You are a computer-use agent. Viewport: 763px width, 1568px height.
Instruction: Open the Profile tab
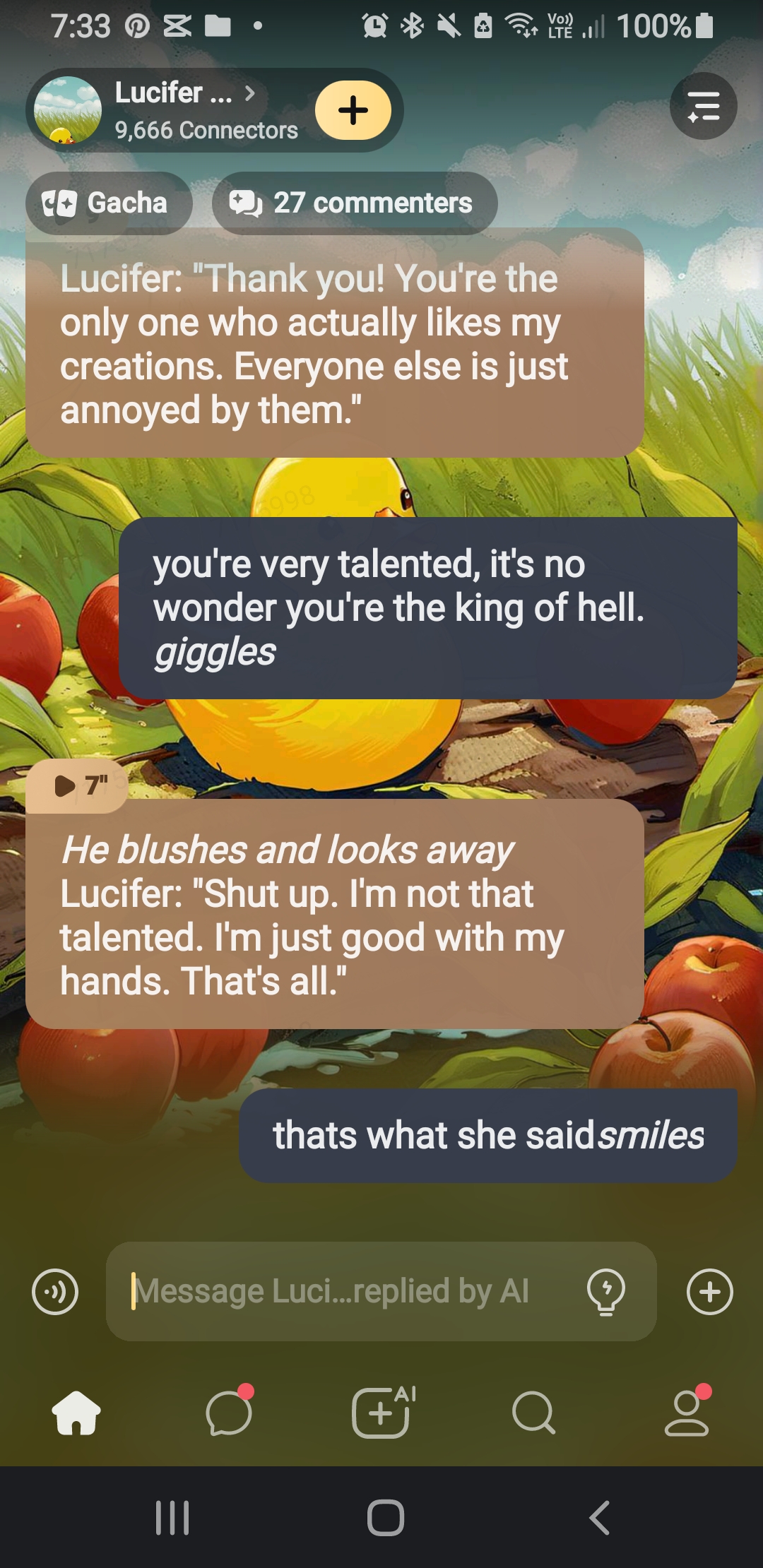coord(686,1413)
